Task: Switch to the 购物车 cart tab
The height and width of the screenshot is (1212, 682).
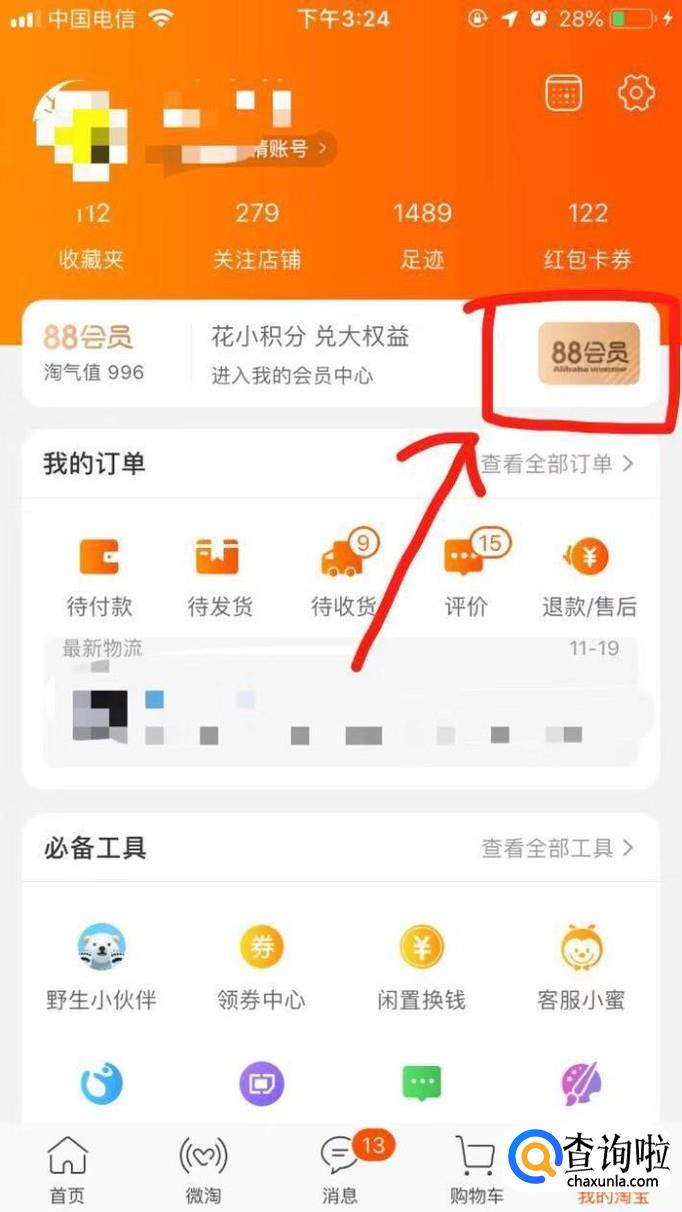Action: point(477,1171)
